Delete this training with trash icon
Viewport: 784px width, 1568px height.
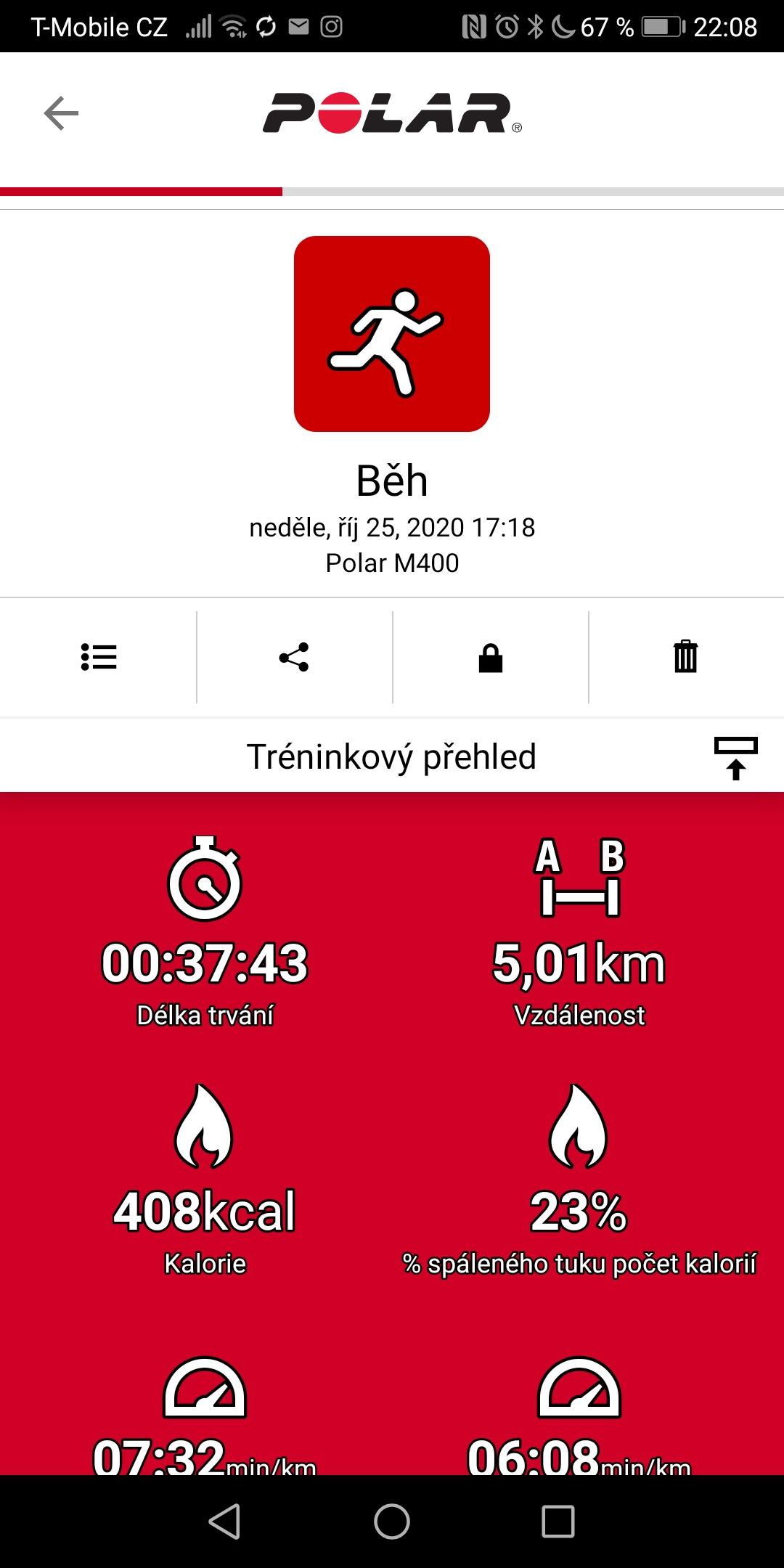click(685, 656)
